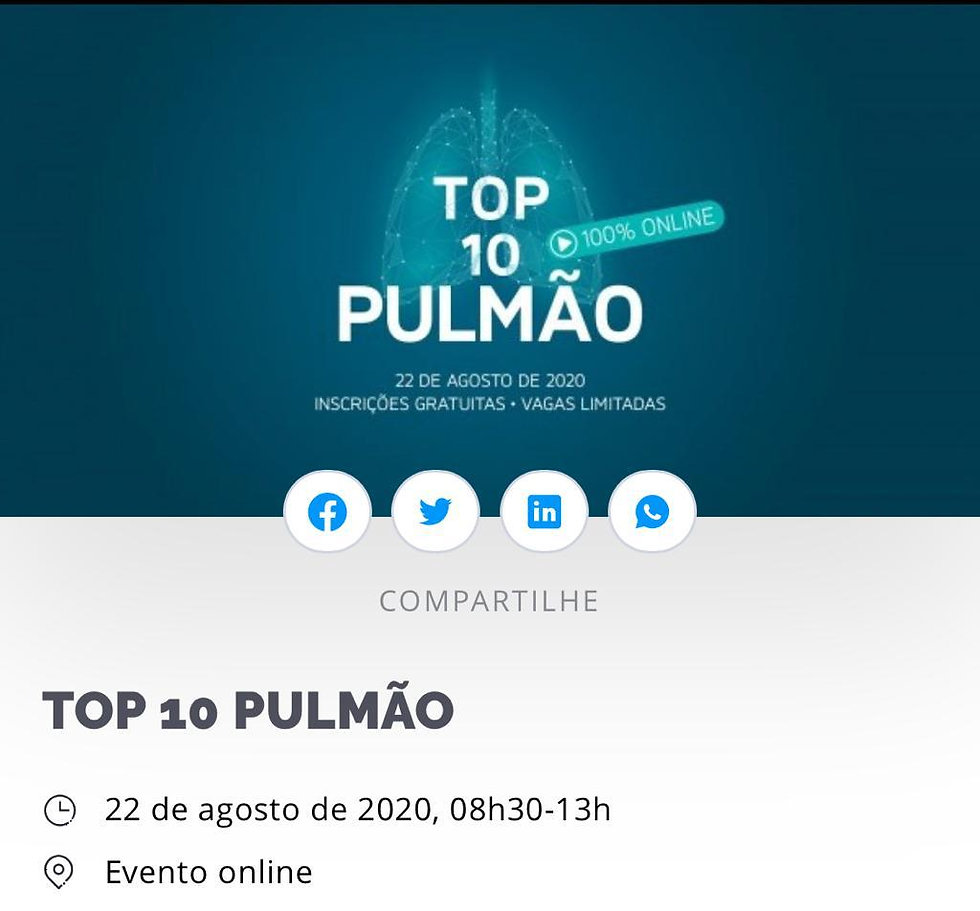980x911 pixels.
Task: Share the event on Facebook
Action: tap(327, 513)
